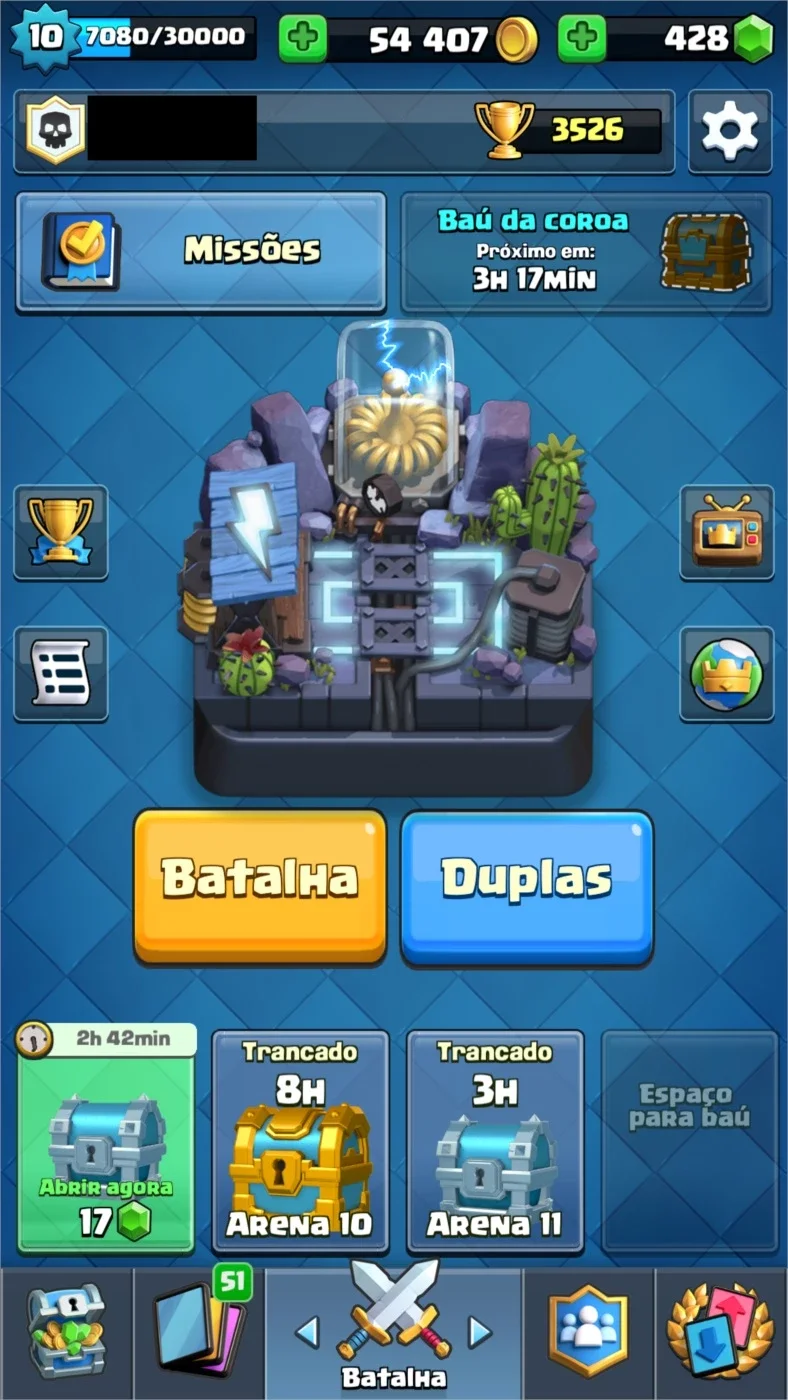Select the locked 3H silver Arena 11 chest
This screenshot has height=1400, width=788.
click(x=495, y=1142)
